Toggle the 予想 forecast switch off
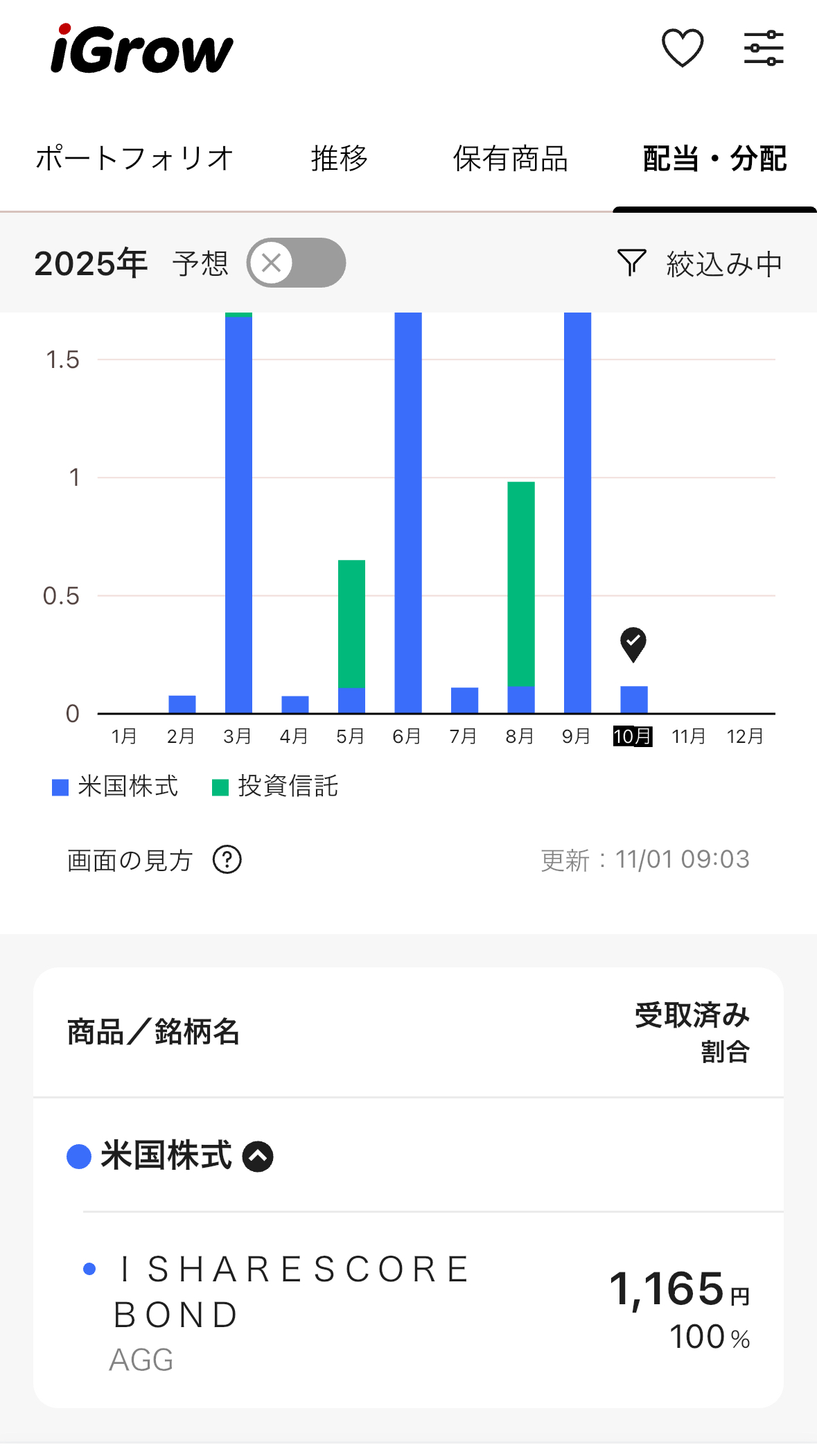The width and height of the screenshot is (817, 1456). [295, 263]
